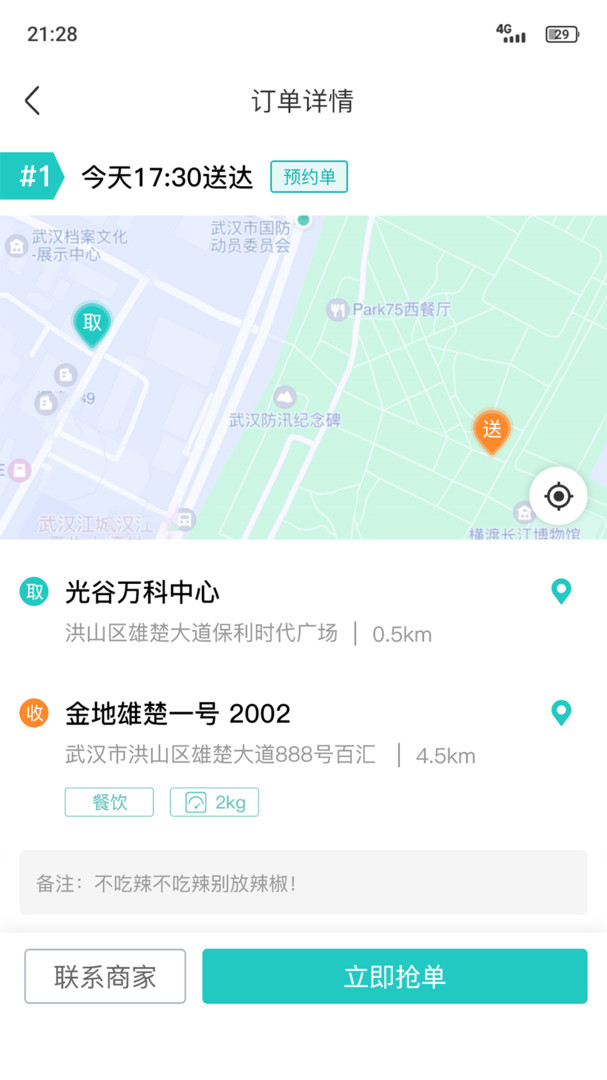The image size is (607, 1080).
Task: Grab the order with 立即抢单
Action: 394,976
